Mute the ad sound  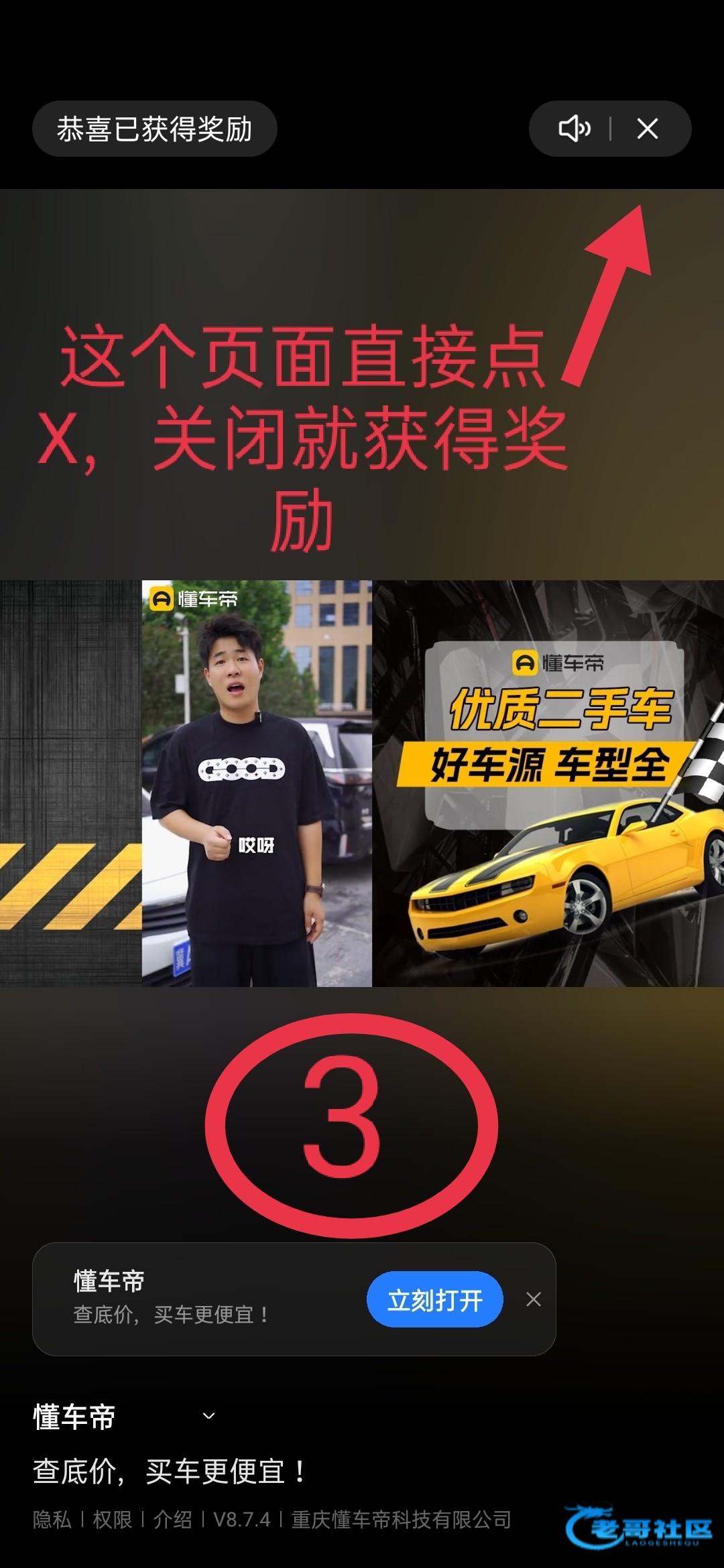[x=575, y=129]
